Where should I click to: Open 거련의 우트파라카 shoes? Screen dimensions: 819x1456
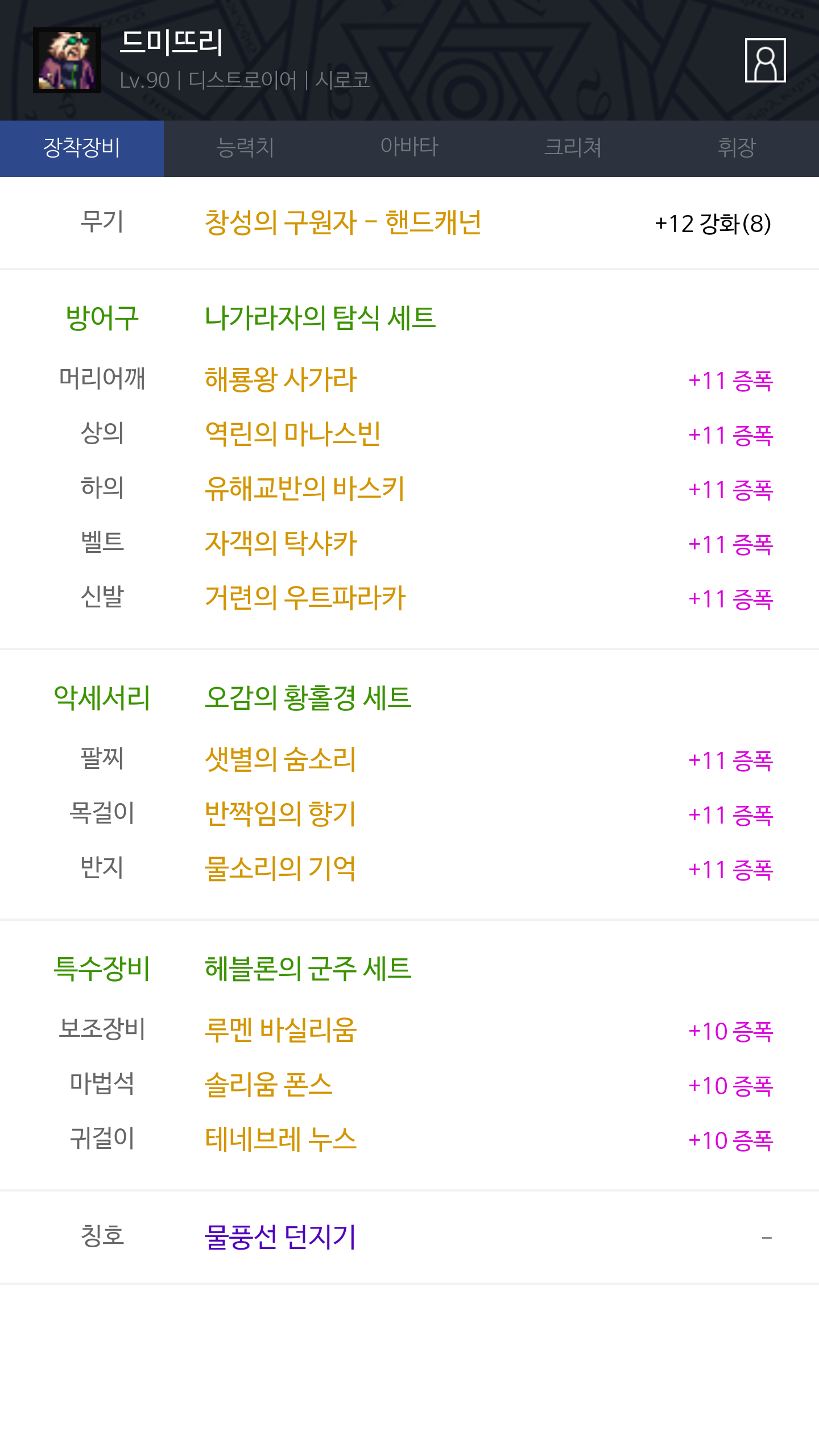(305, 598)
